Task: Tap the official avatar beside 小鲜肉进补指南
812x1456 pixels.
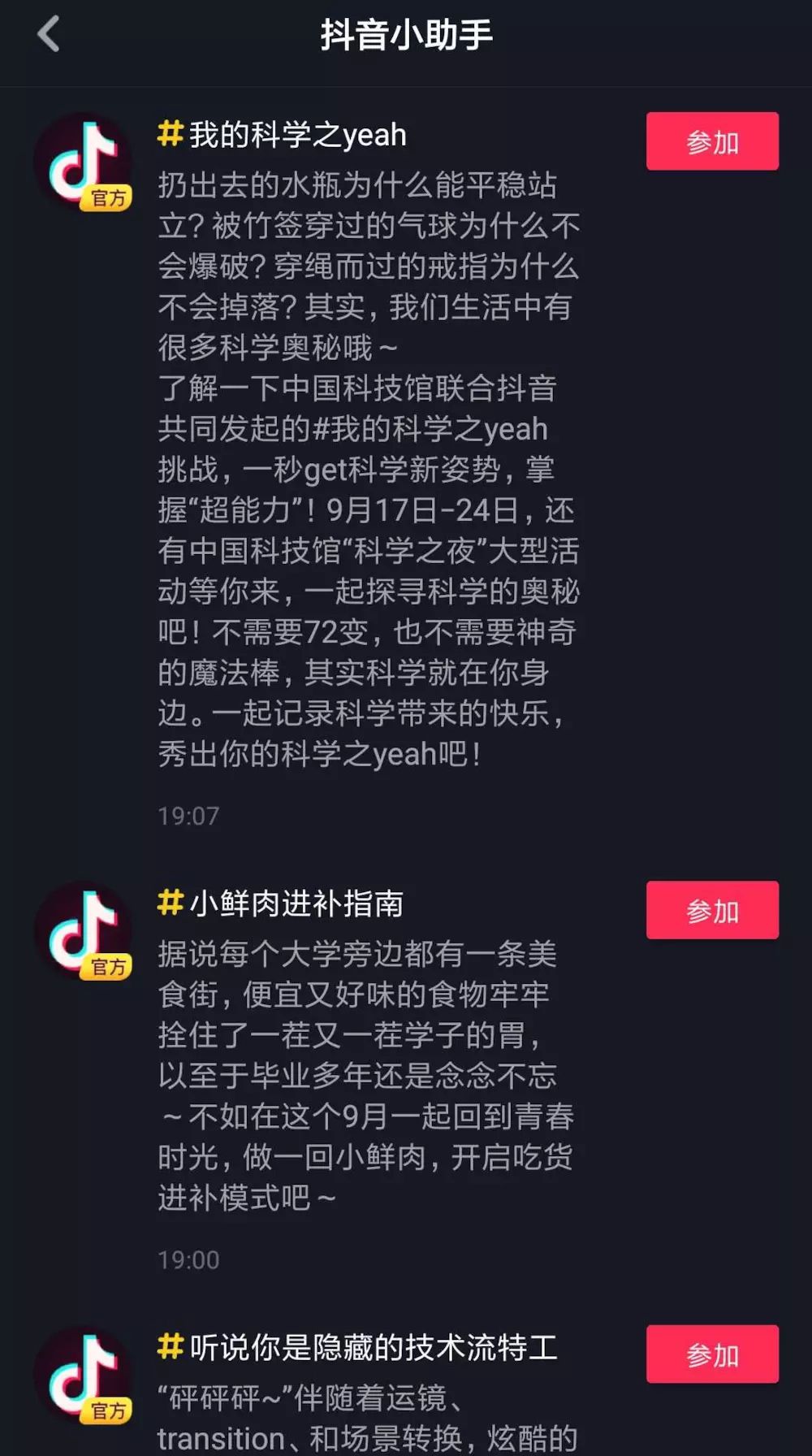Action: 84,931
